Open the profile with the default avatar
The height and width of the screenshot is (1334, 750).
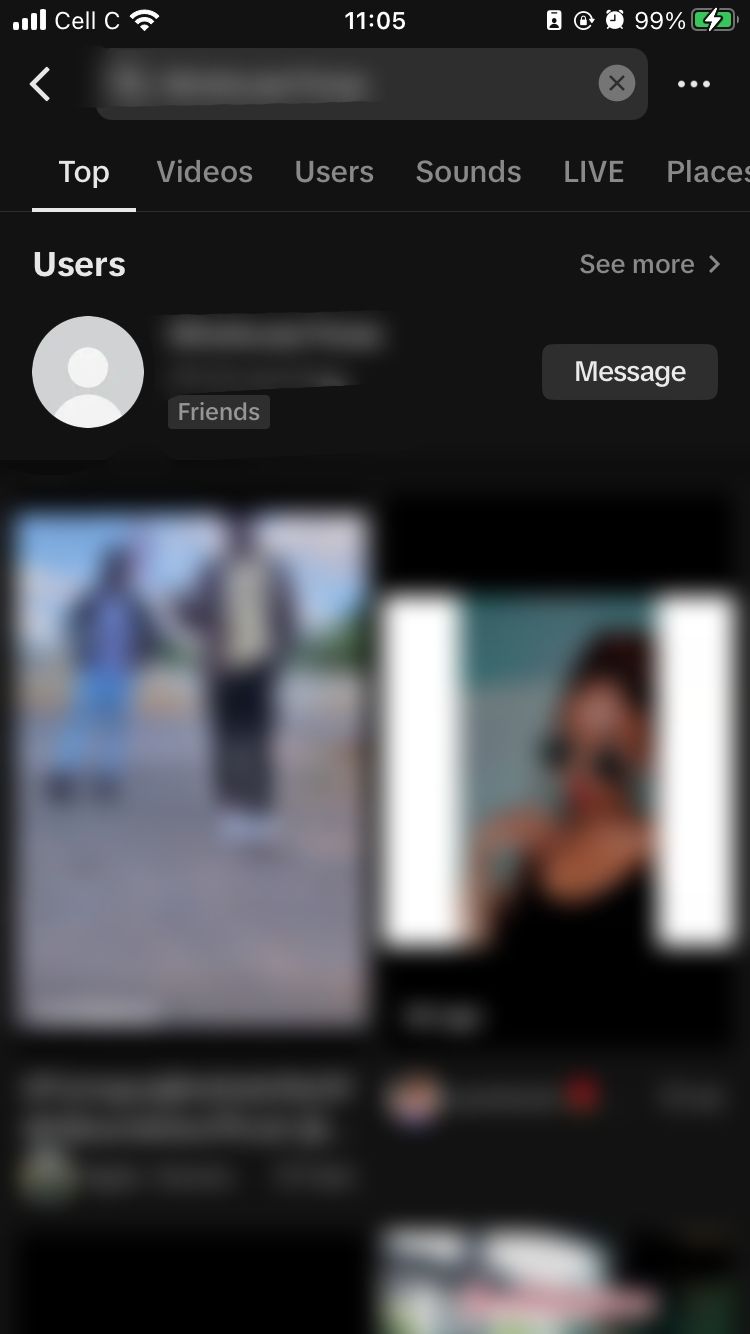(88, 372)
